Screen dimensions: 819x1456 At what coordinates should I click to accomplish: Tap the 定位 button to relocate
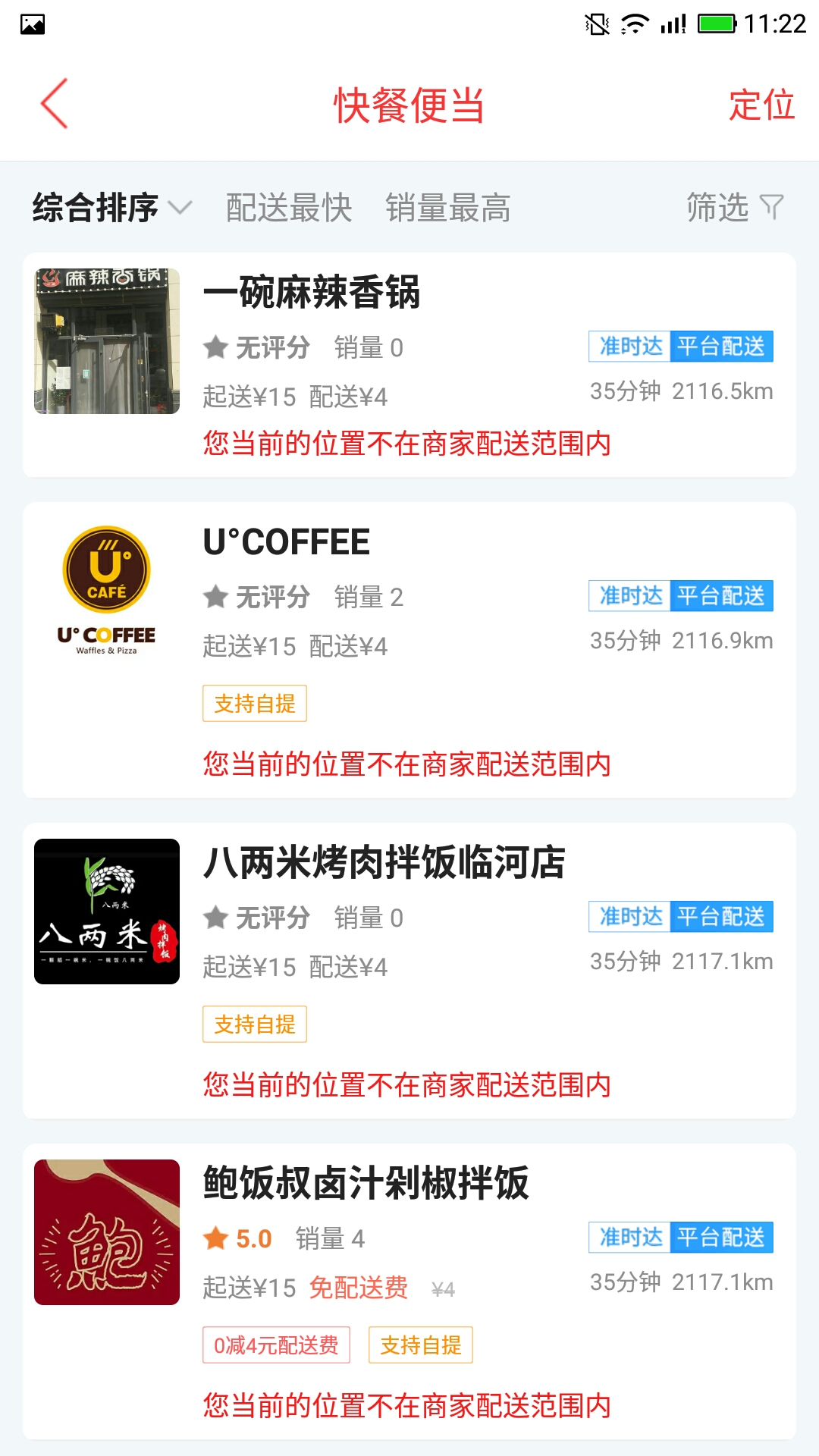(x=761, y=106)
